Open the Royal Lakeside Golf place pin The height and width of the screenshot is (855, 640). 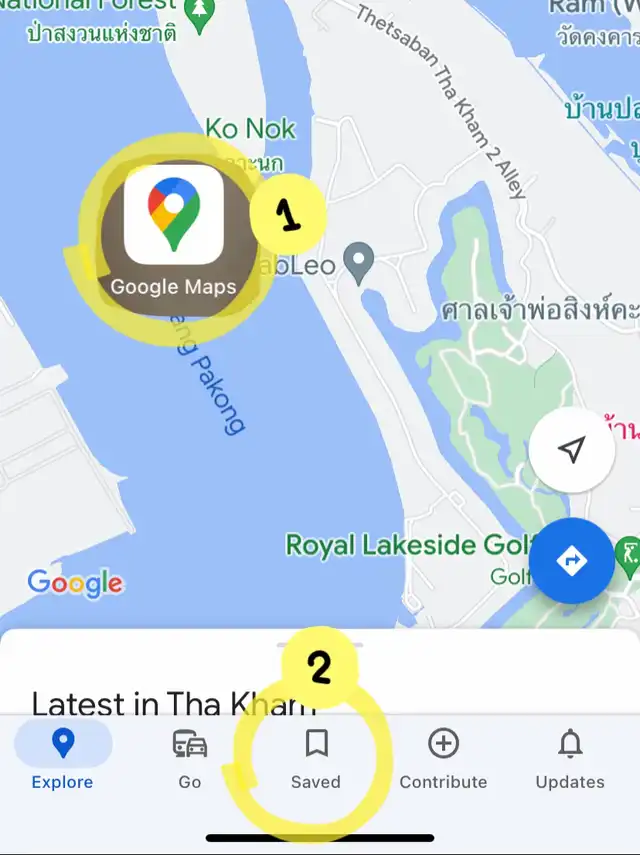(x=629, y=557)
